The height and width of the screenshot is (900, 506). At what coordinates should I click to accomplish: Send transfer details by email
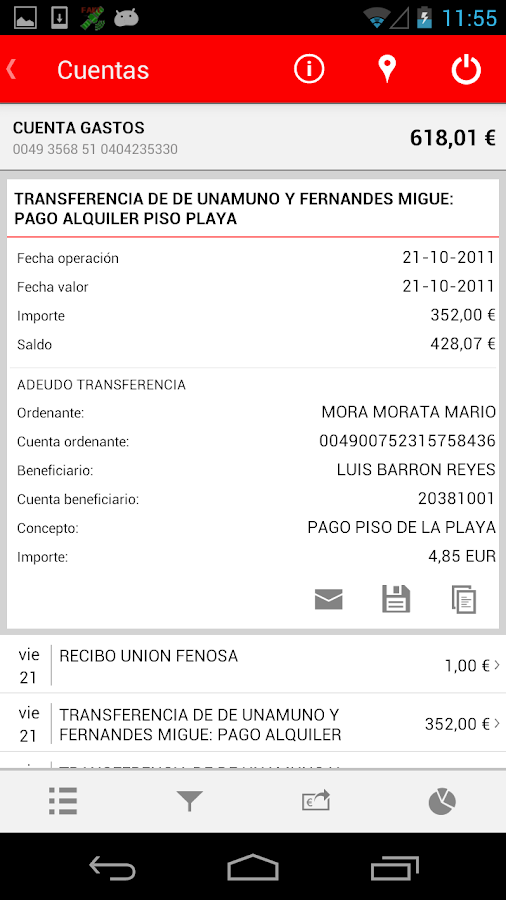[x=329, y=600]
